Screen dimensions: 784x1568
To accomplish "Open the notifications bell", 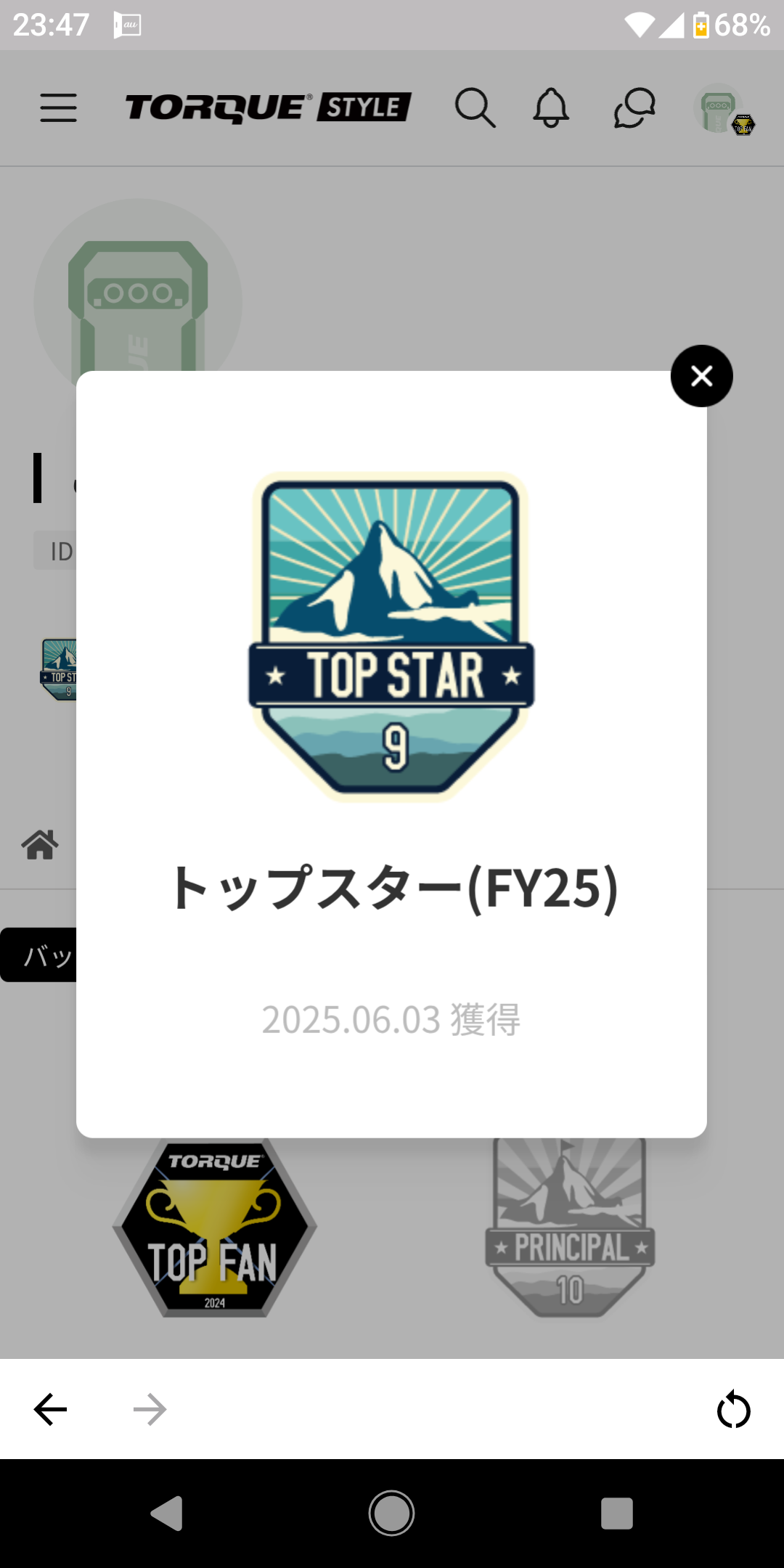I will [551, 108].
